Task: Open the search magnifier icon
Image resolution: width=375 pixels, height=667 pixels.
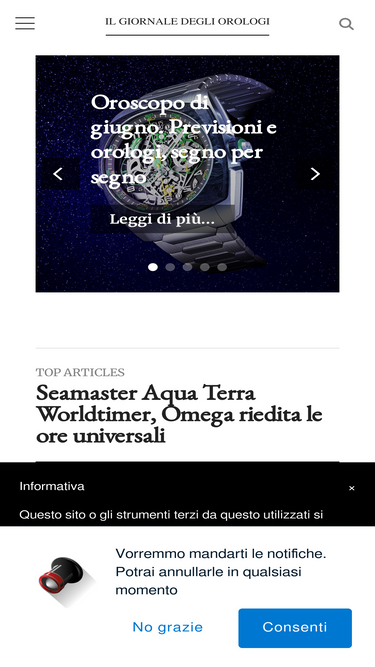Action: pyautogui.click(x=346, y=24)
